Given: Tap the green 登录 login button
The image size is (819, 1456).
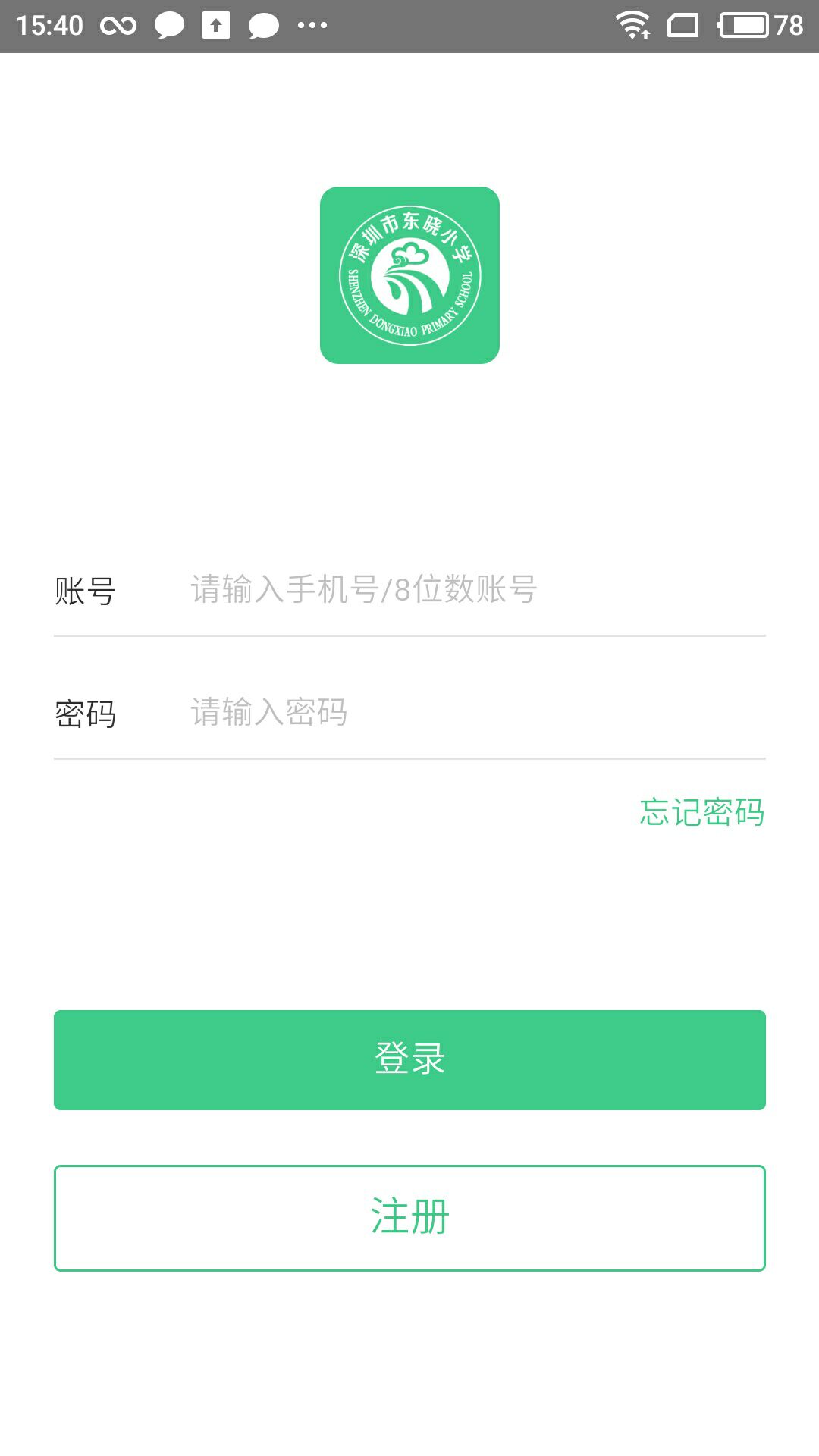Looking at the screenshot, I should [409, 1059].
